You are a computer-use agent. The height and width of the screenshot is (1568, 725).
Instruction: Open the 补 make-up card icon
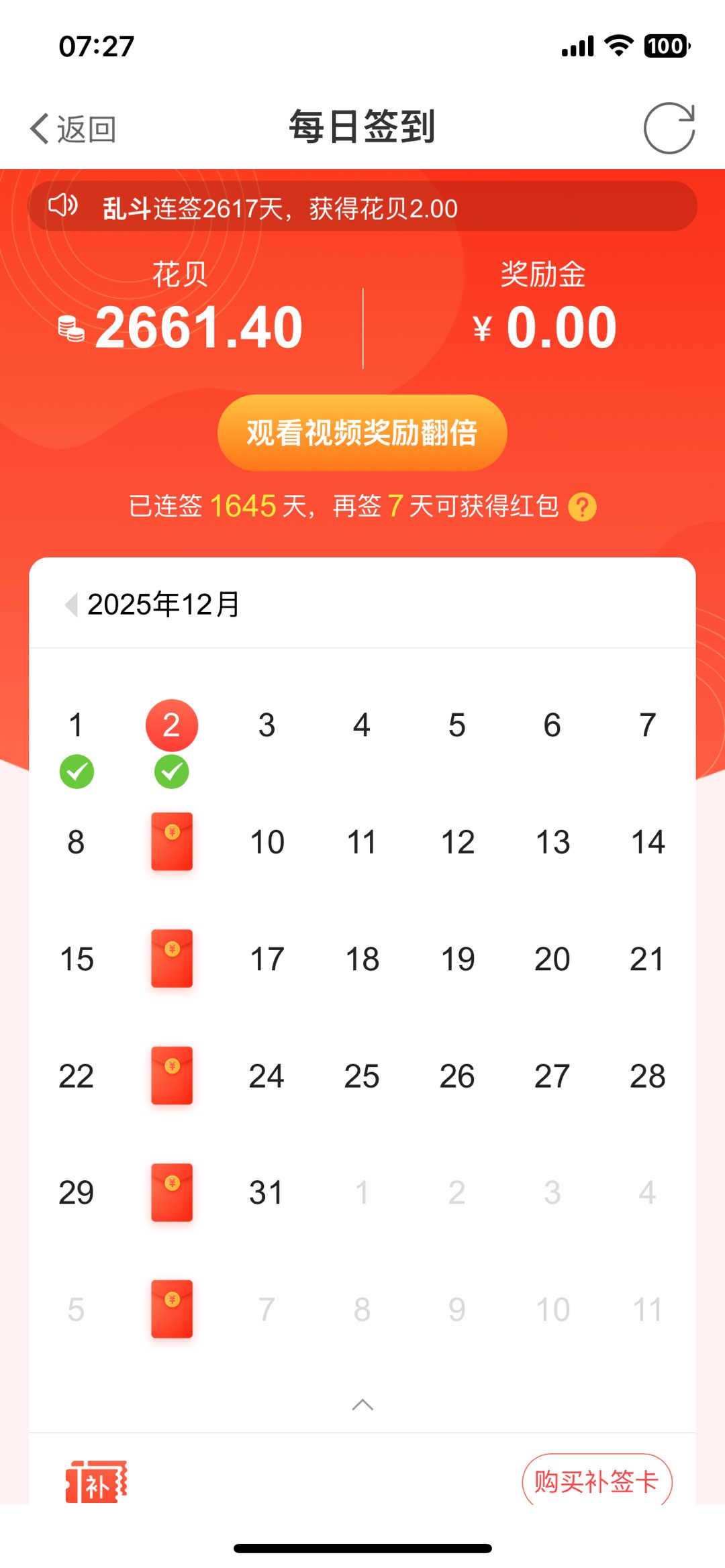click(x=96, y=1482)
